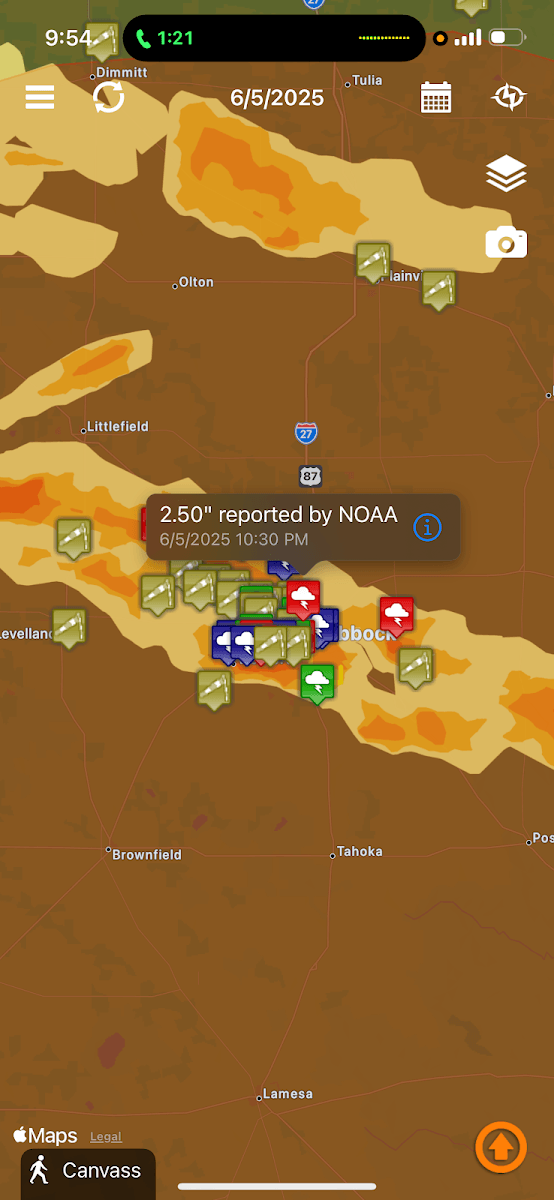Select the green storm marker
554x1200 pixels.
[x=318, y=684]
